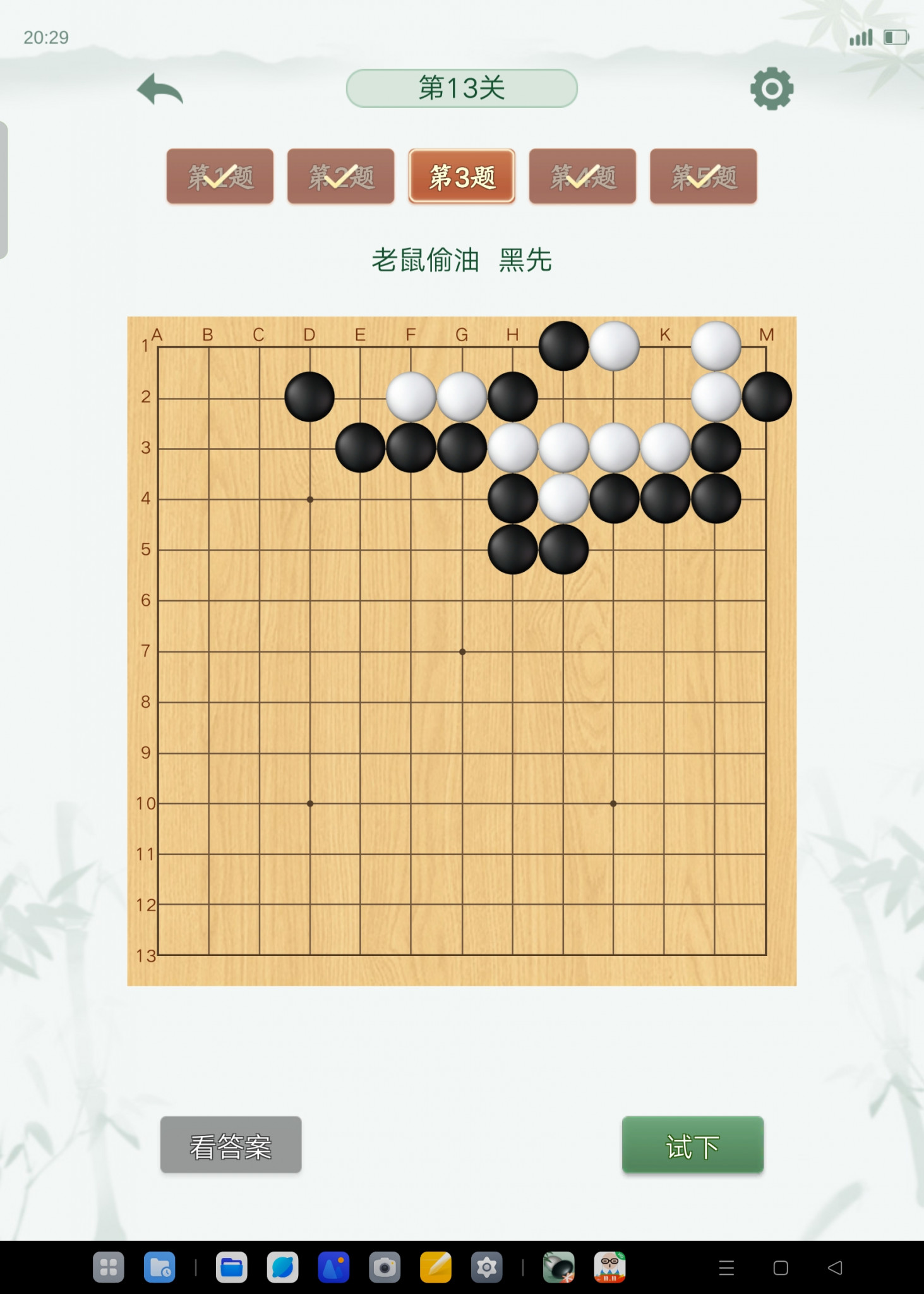Go back with the arrow icon
The width and height of the screenshot is (924, 1294).
pos(160,90)
